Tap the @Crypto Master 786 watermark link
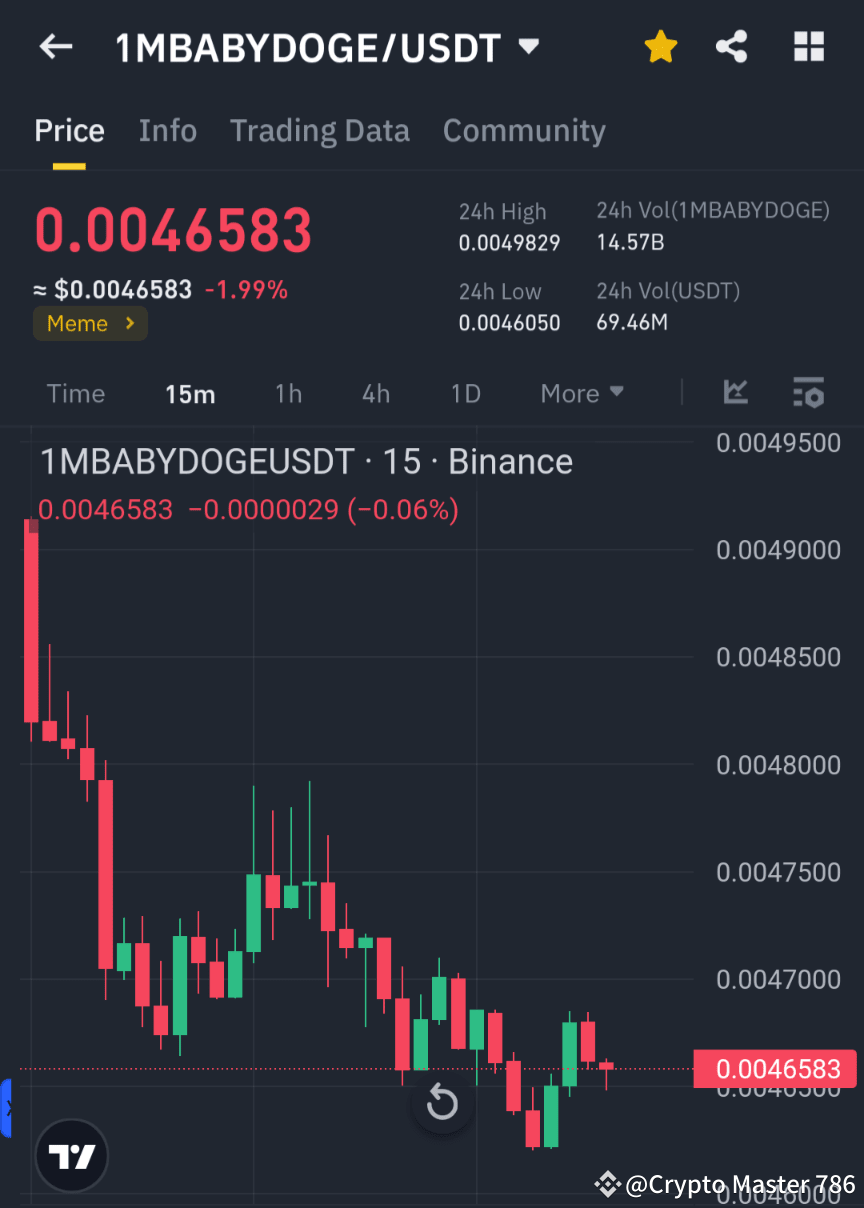 722,1184
